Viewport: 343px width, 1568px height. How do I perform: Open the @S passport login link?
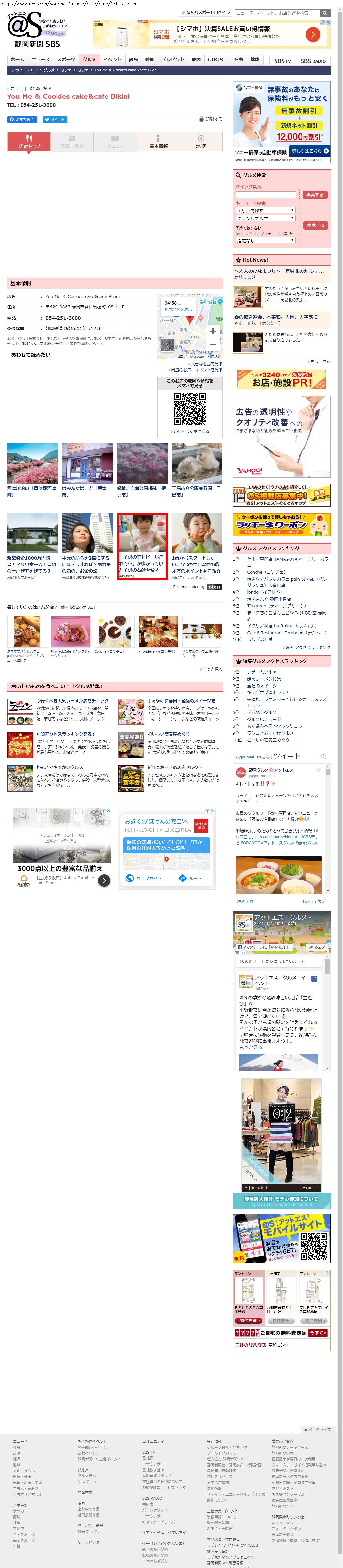coord(208,13)
